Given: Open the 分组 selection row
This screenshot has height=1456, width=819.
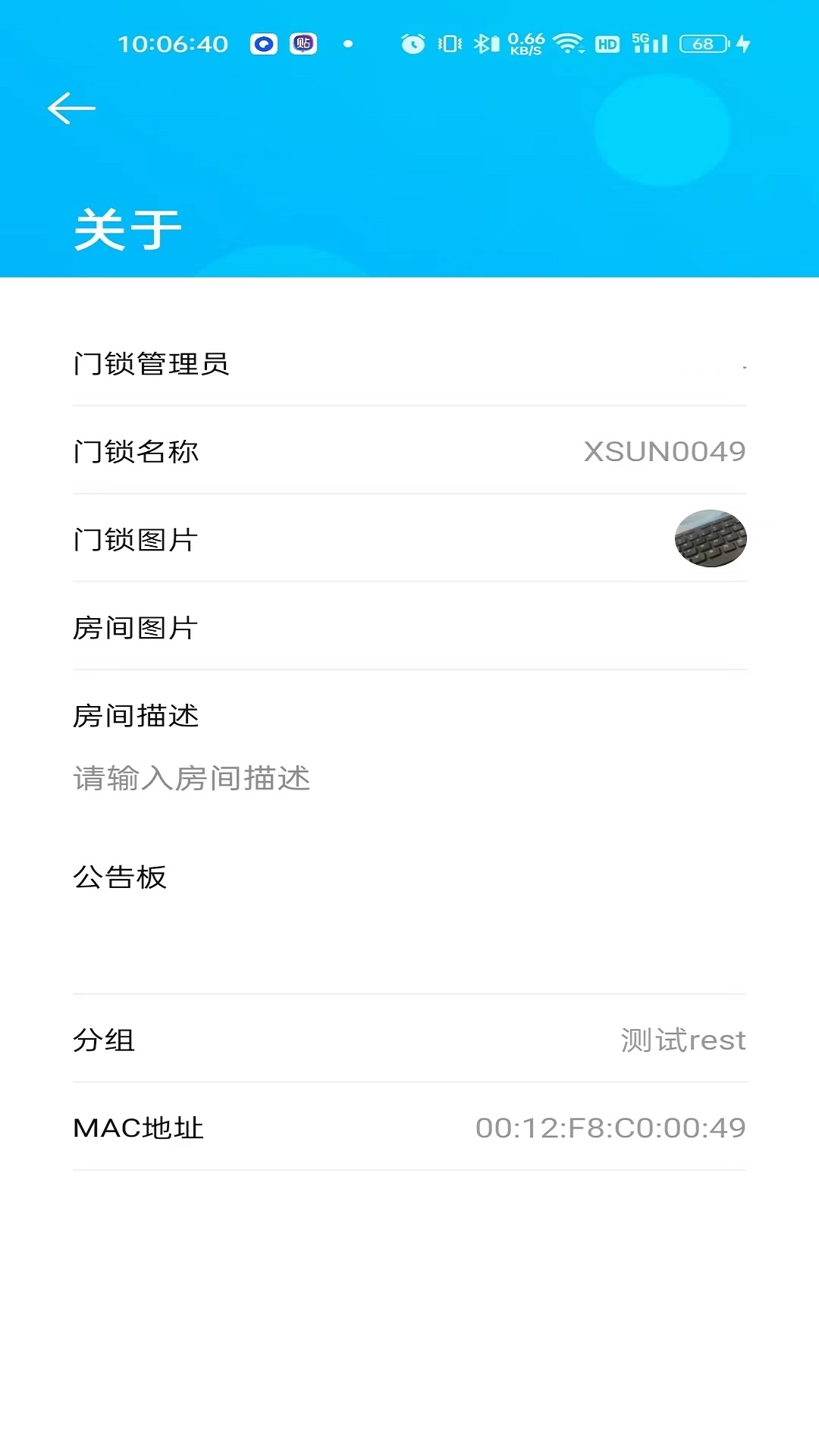Looking at the screenshot, I should coord(409,1040).
